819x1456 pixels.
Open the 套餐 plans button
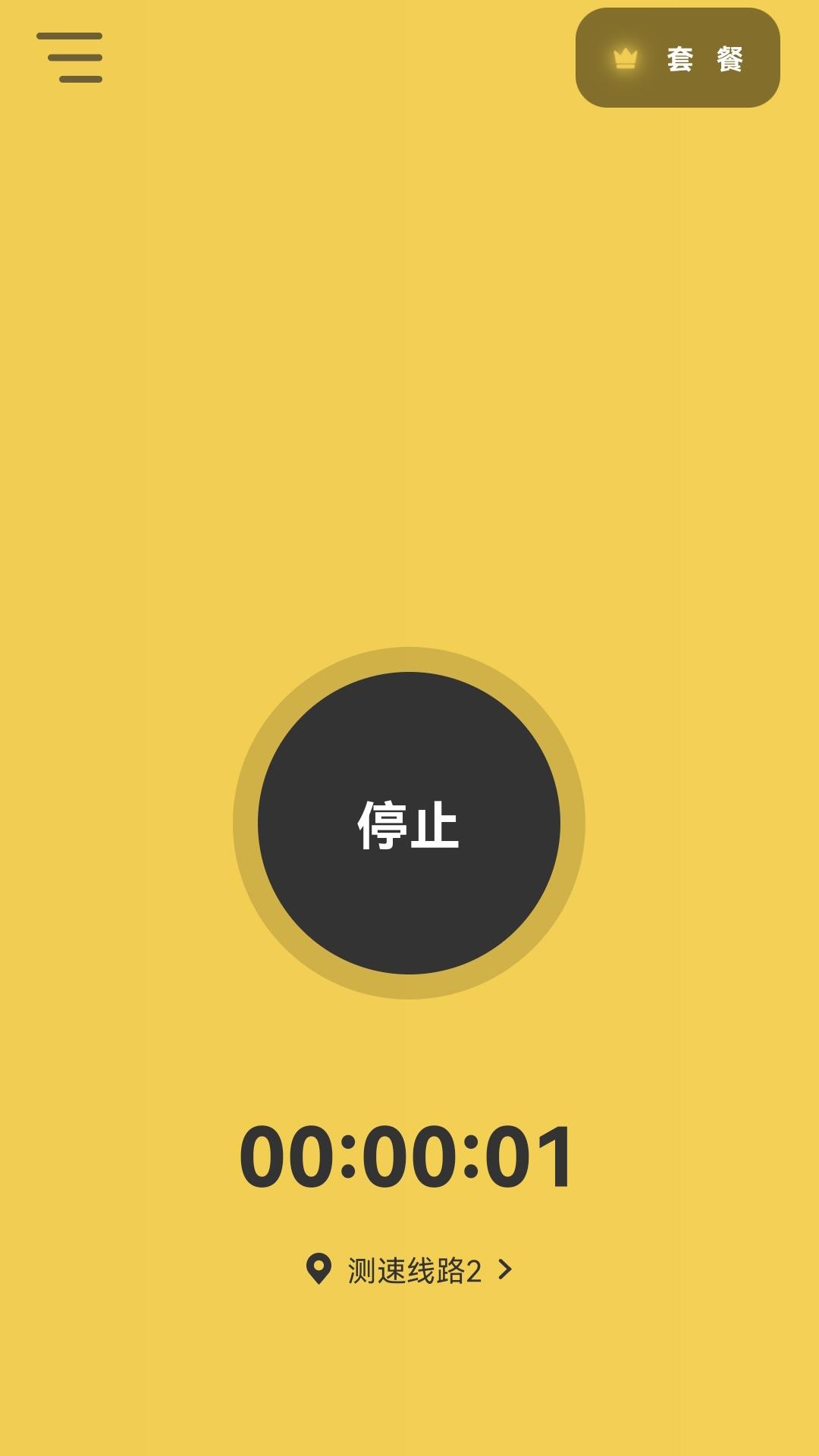tap(677, 58)
